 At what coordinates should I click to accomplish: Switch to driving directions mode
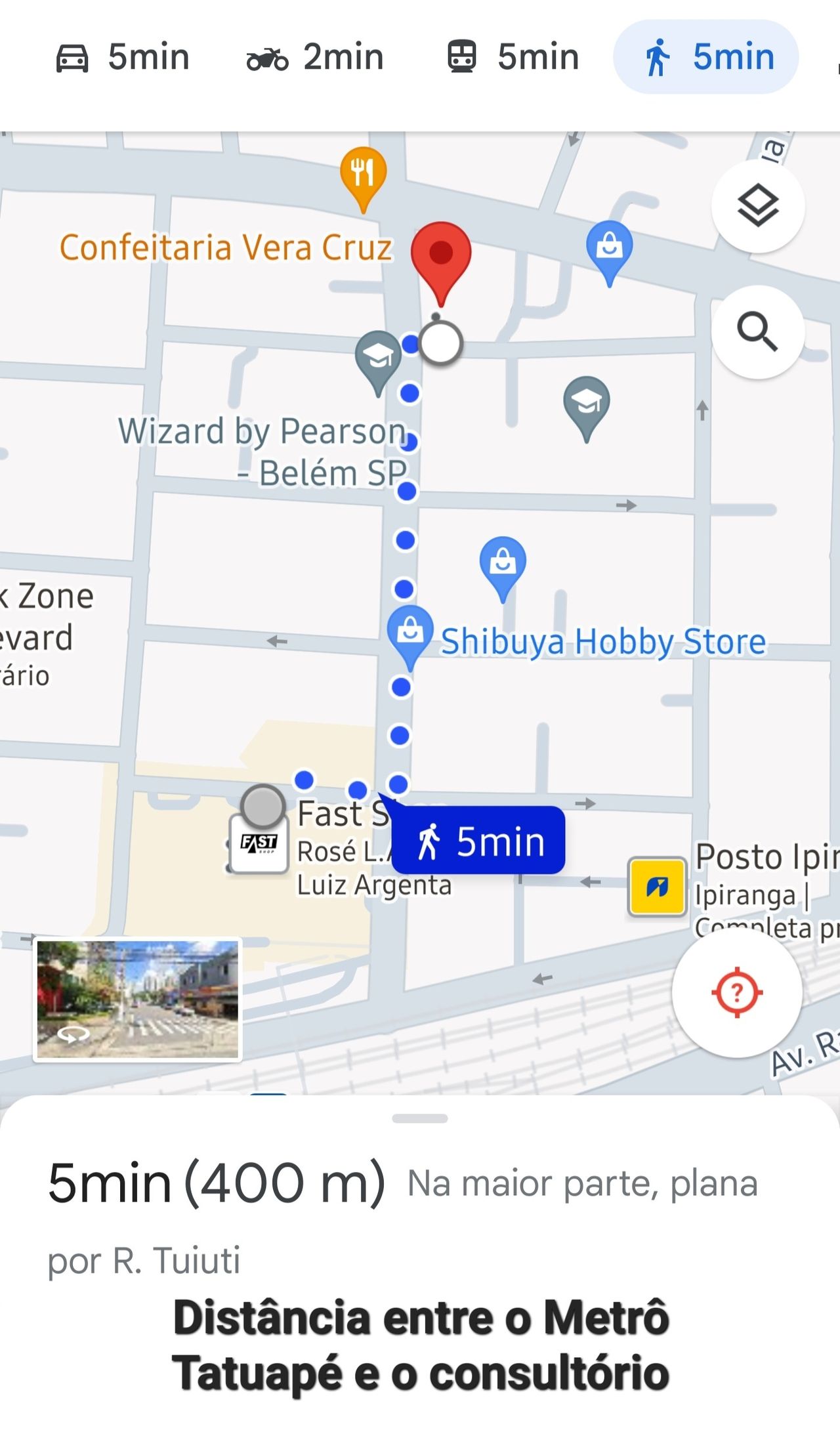pos(123,57)
